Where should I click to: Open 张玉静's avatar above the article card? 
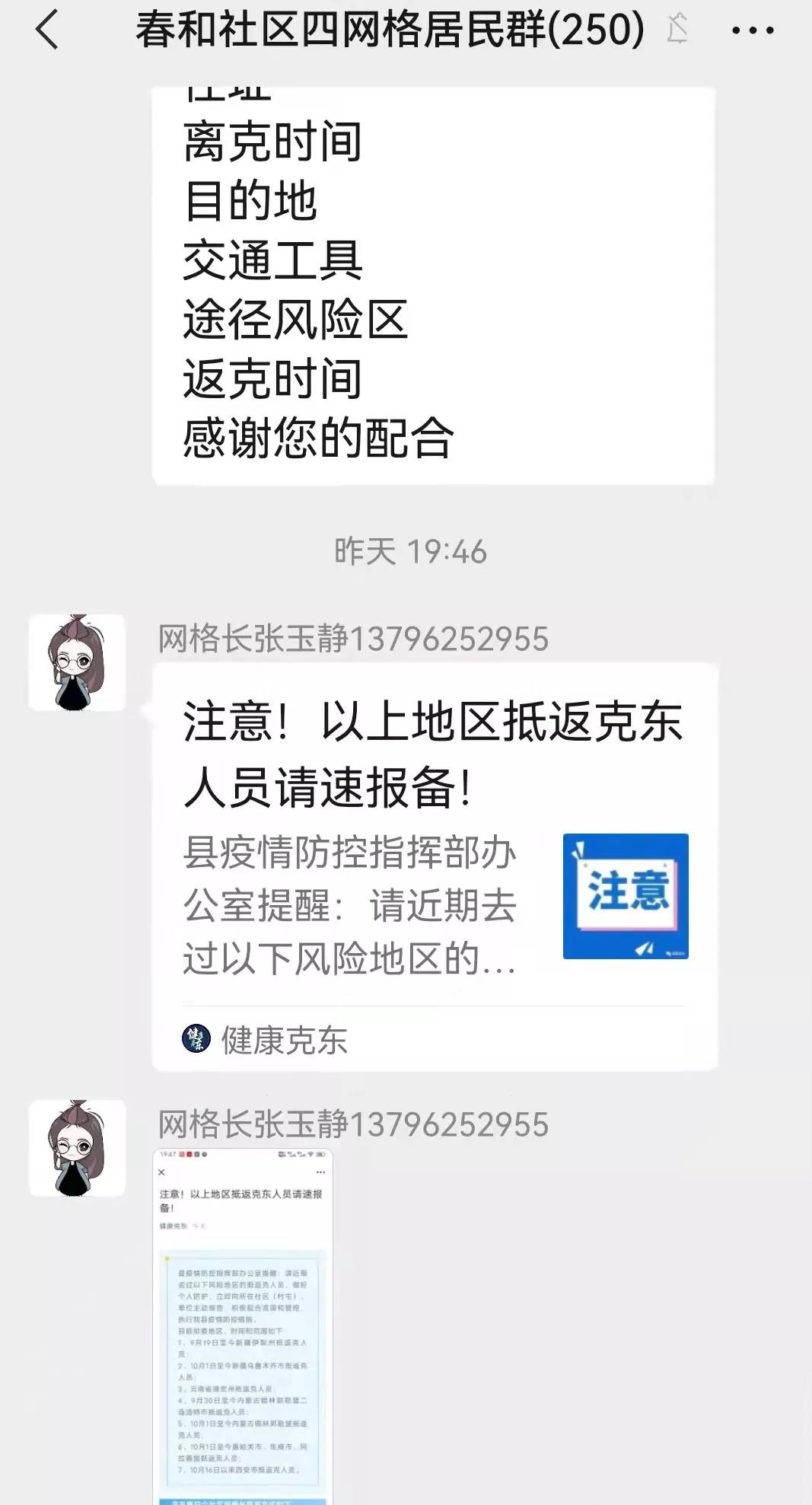click(x=77, y=662)
